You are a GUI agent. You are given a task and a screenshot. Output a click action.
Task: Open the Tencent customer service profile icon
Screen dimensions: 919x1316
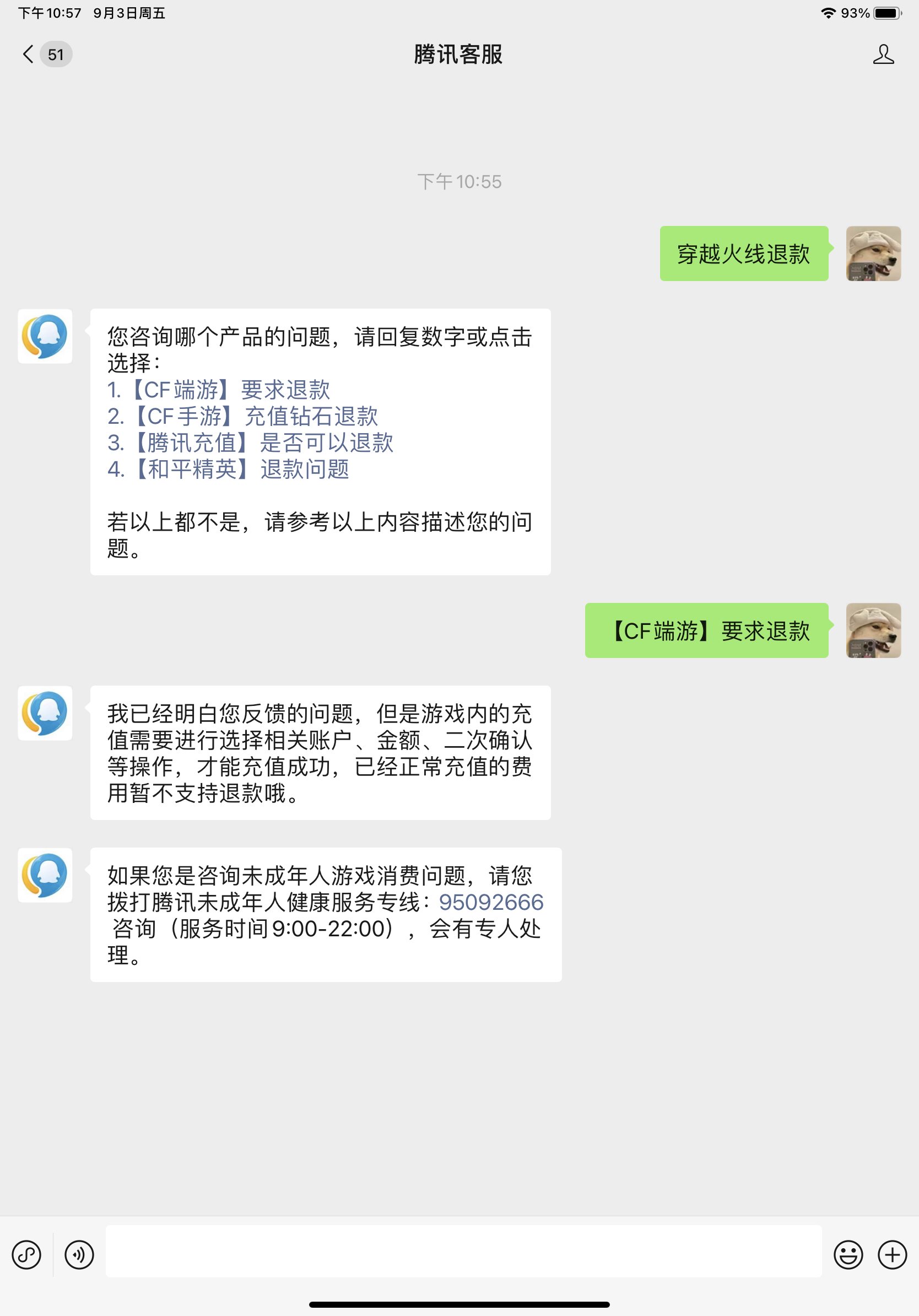[883, 55]
